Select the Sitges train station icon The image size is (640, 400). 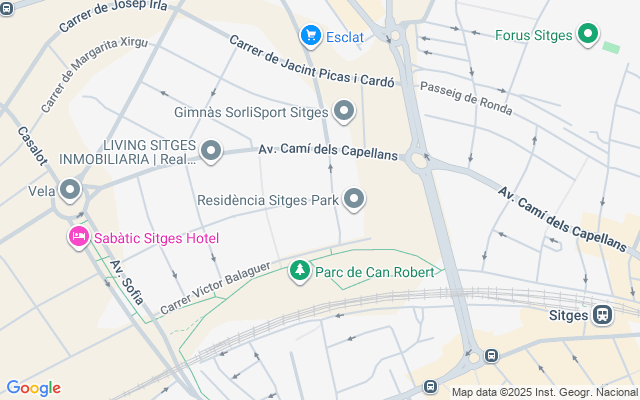(603, 314)
